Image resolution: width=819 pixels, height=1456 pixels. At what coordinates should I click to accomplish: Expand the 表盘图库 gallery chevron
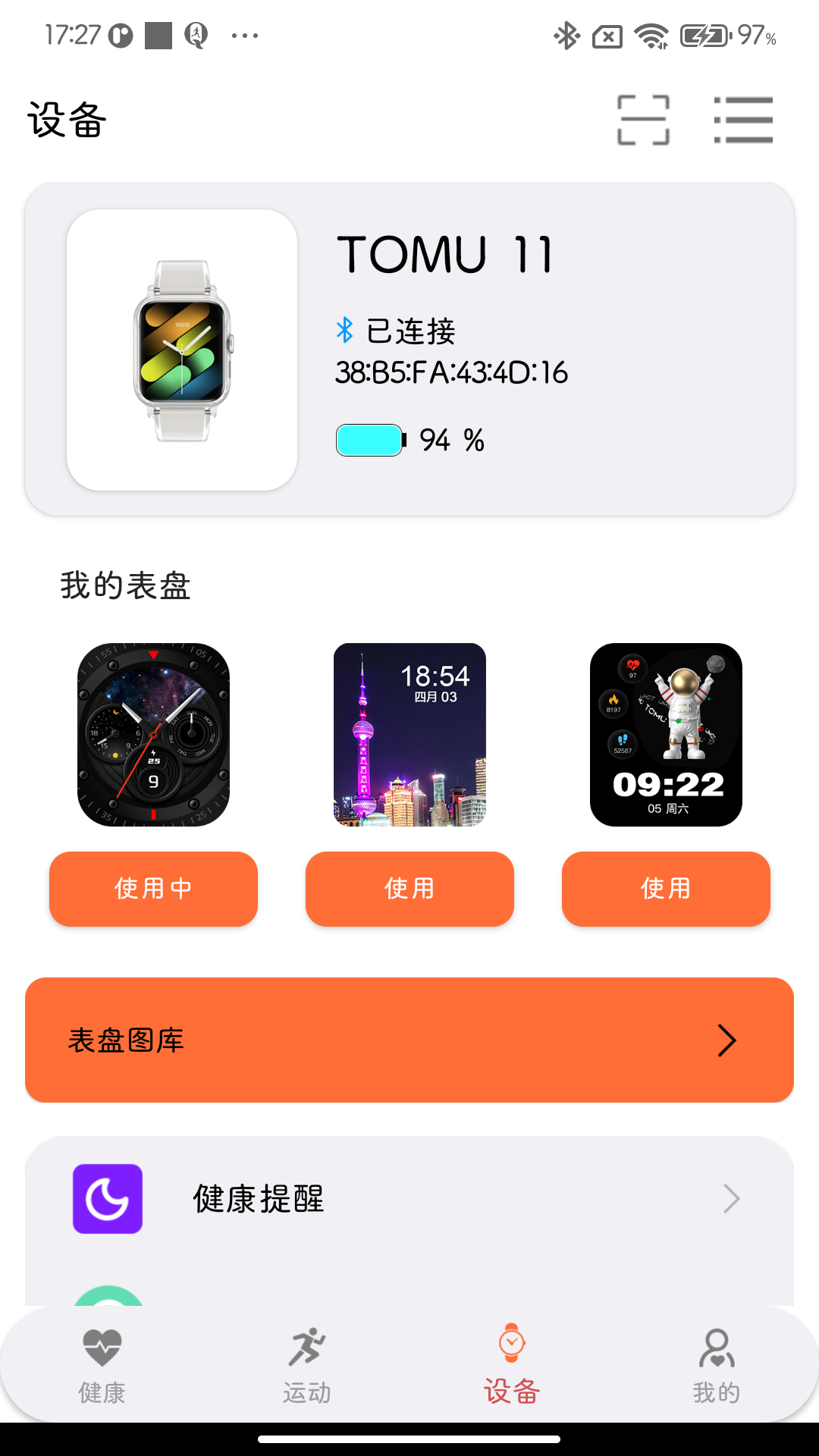coord(727,1040)
